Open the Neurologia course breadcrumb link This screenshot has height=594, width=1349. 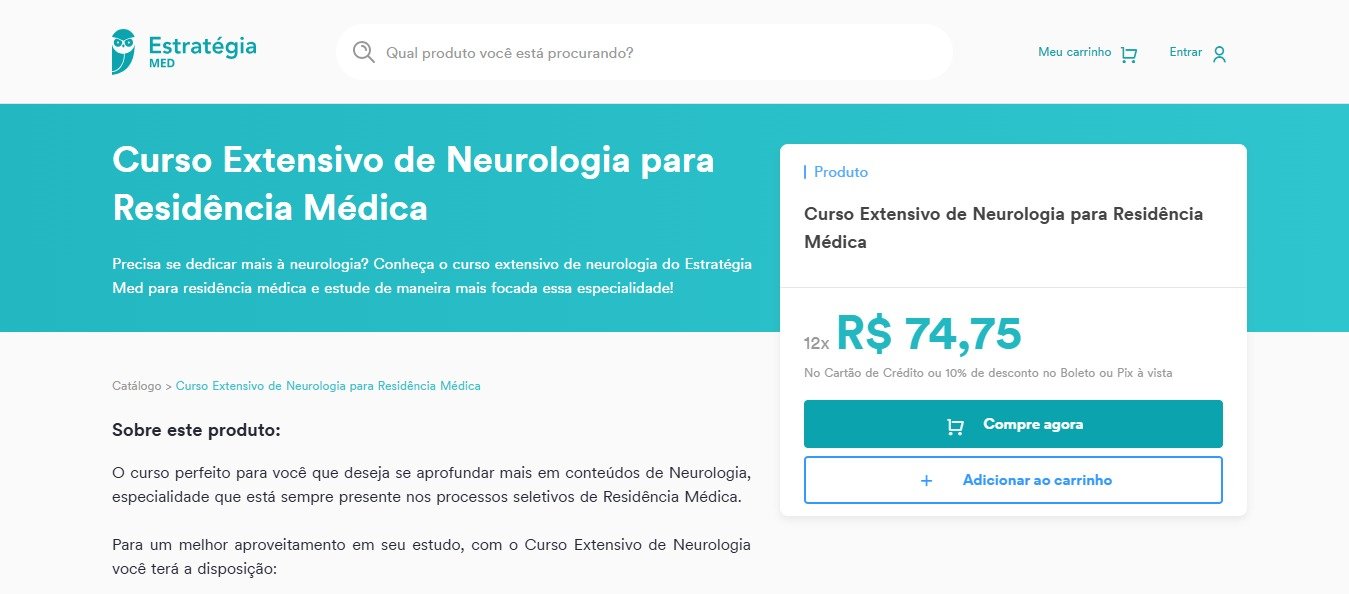pyautogui.click(x=328, y=386)
